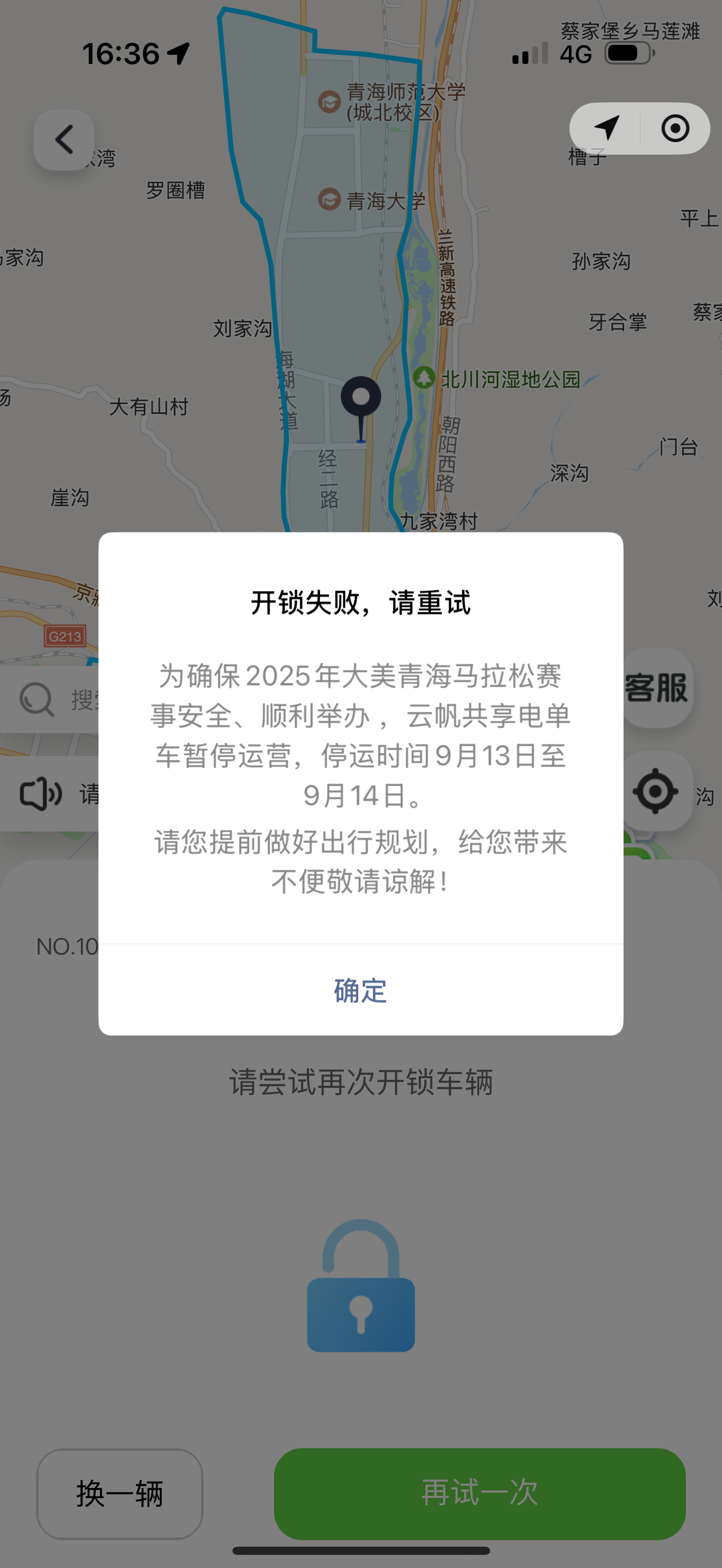Tap the speaker announcement bar

(50, 794)
